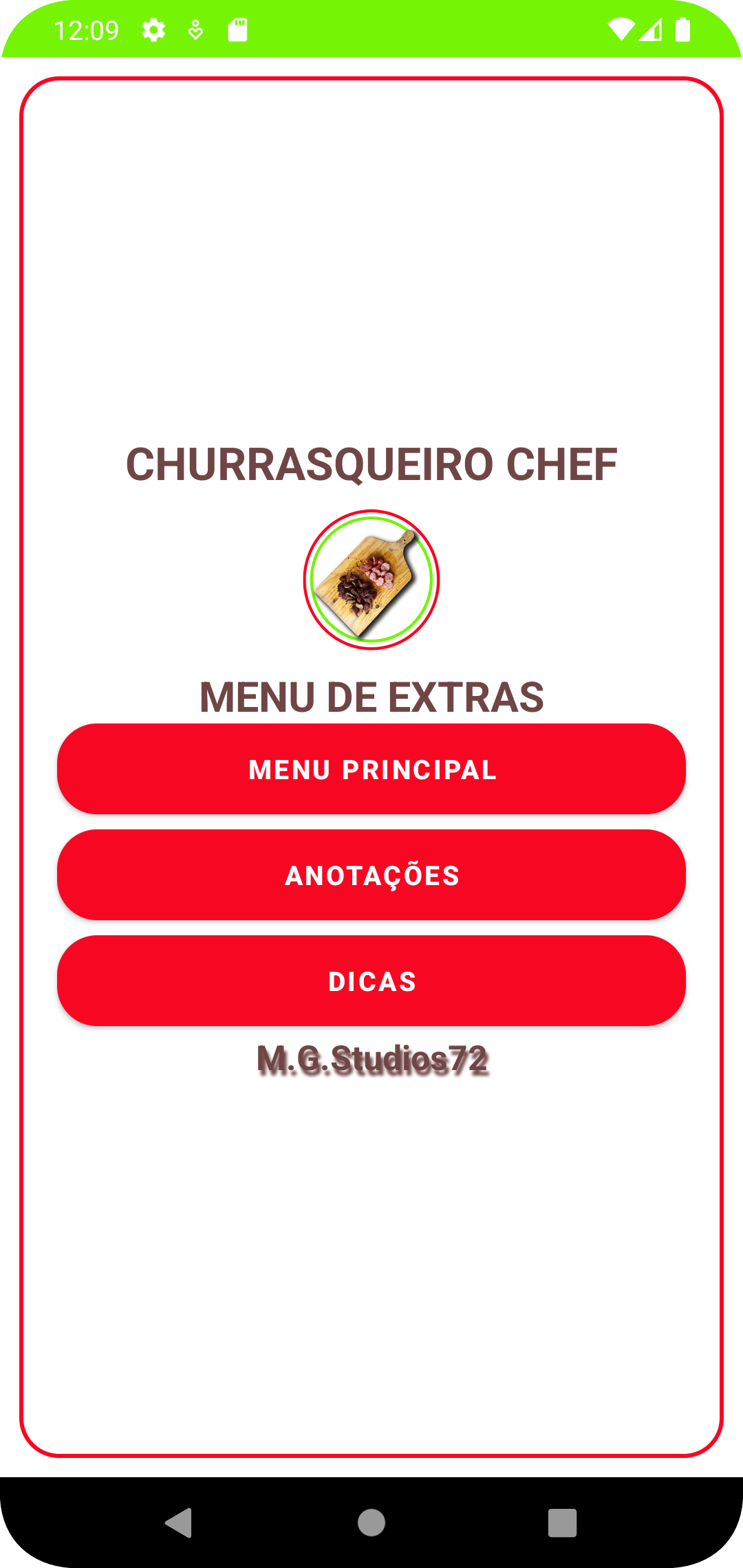743x1568 pixels.
Task: Go to Anotações
Action: (371, 875)
